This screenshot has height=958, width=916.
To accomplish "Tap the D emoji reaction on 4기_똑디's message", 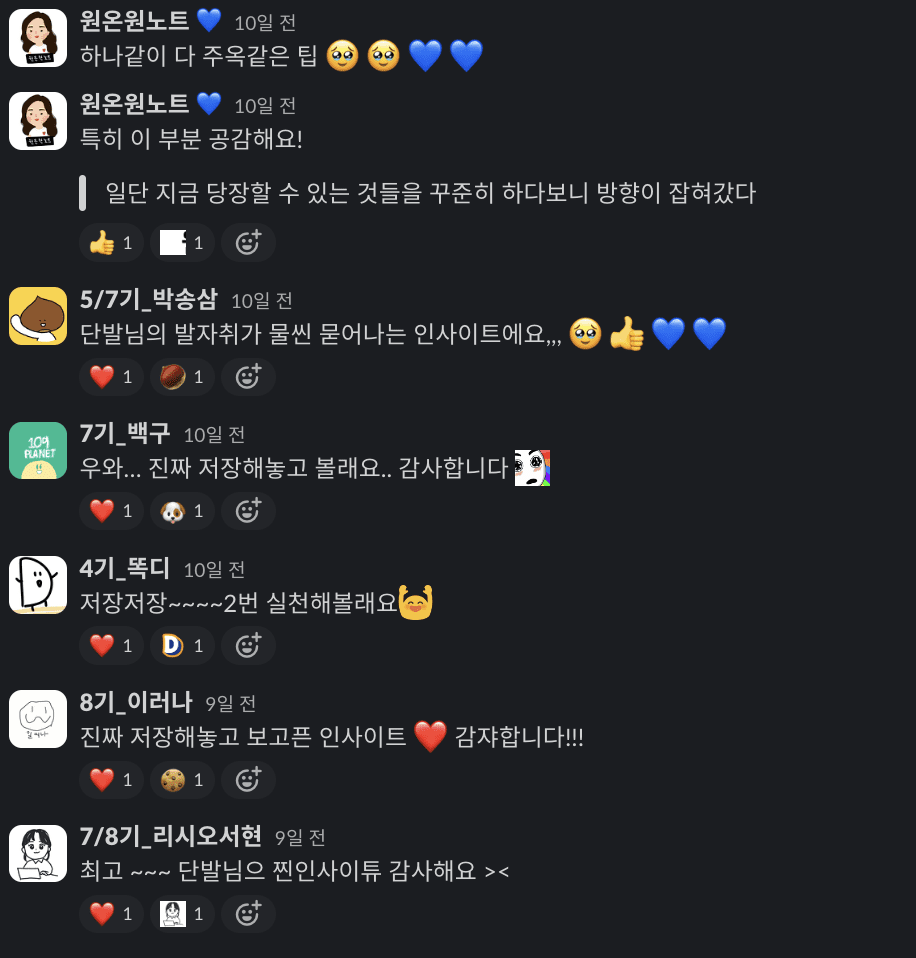I will click(x=183, y=646).
